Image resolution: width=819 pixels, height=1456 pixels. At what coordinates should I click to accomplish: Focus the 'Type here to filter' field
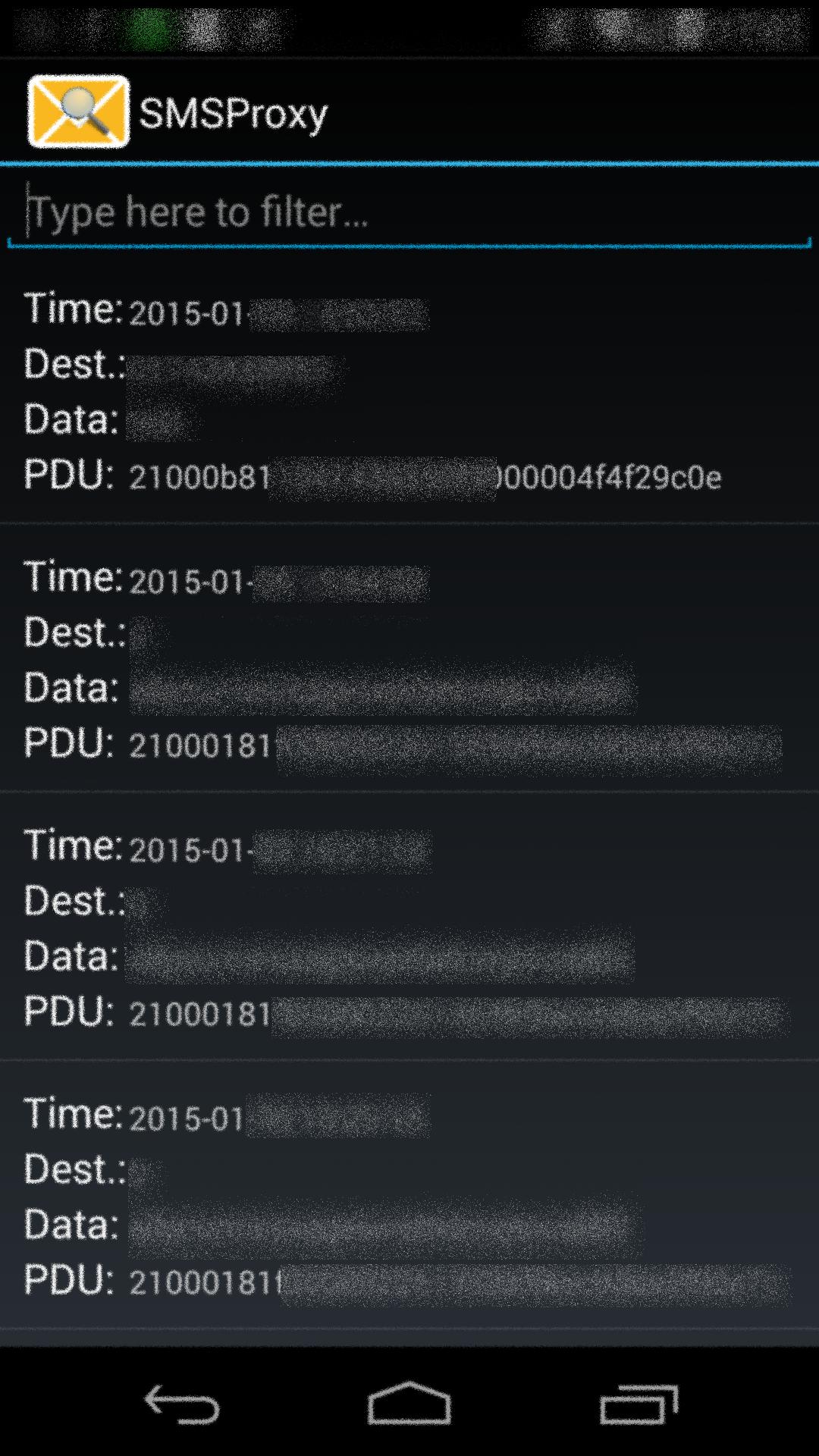pos(409,212)
